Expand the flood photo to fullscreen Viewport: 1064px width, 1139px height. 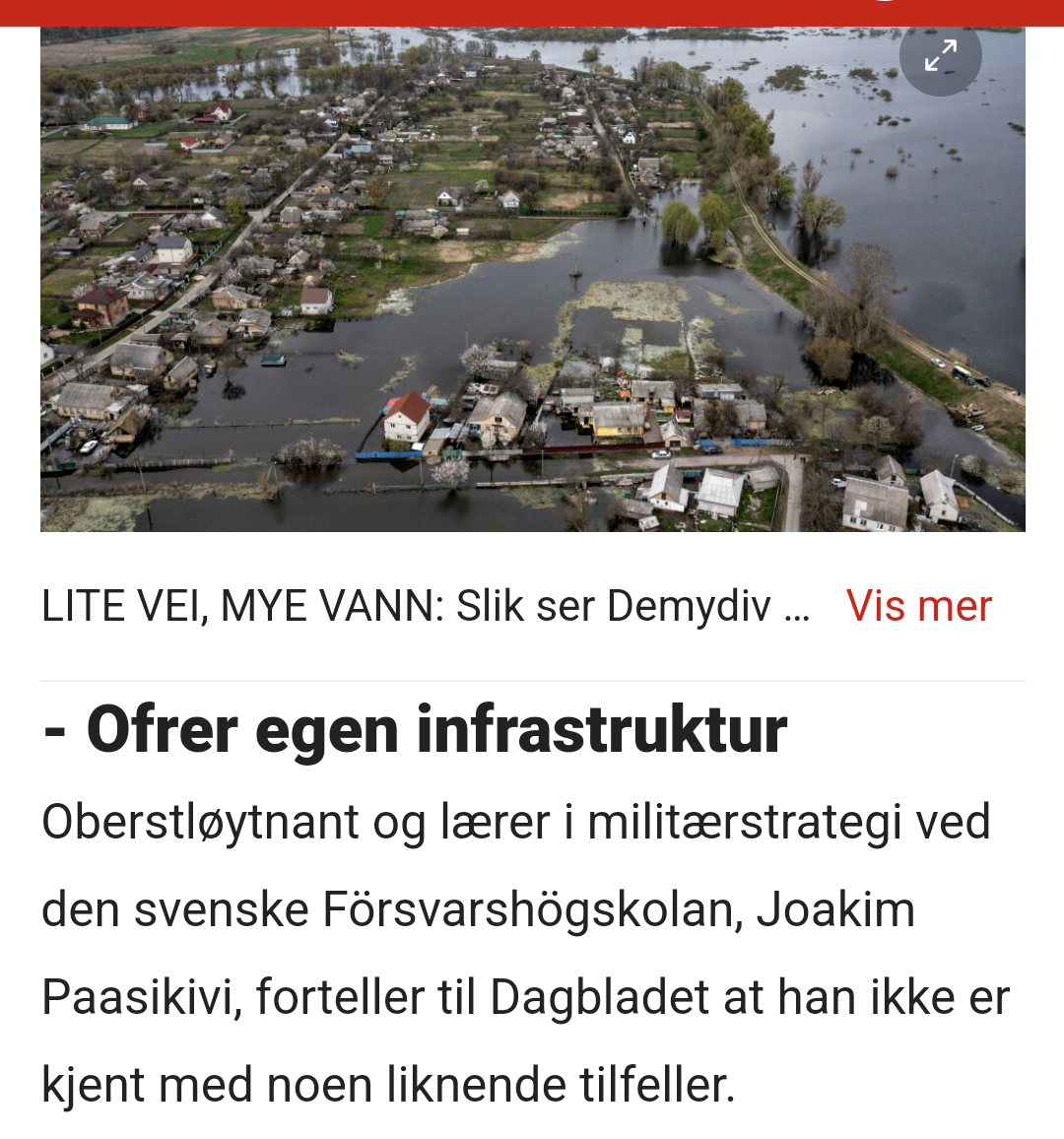(x=940, y=56)
